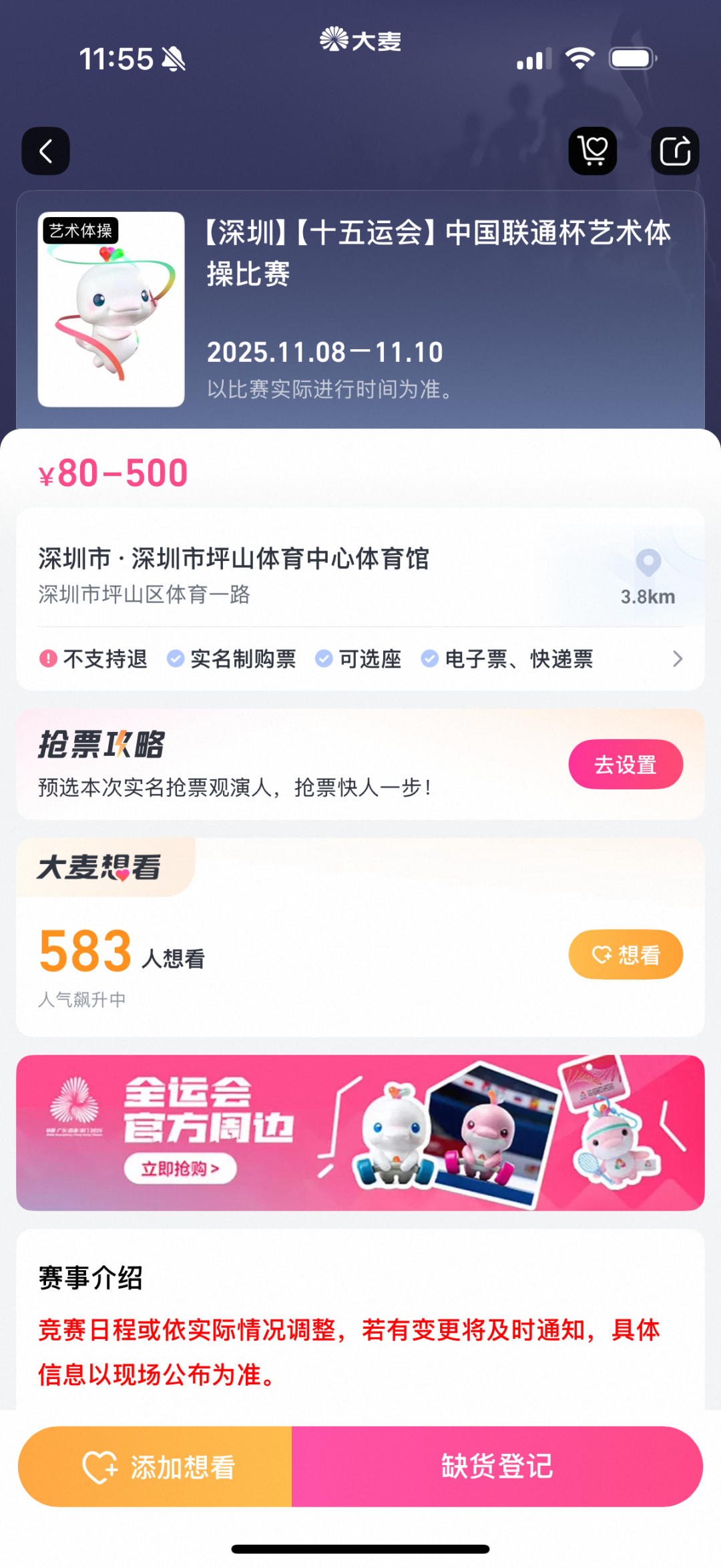Tap 缺货登记 to register for restock
Viewport: 721px width, 1568px height.
pyautogui.click(x=497, y=1466)
